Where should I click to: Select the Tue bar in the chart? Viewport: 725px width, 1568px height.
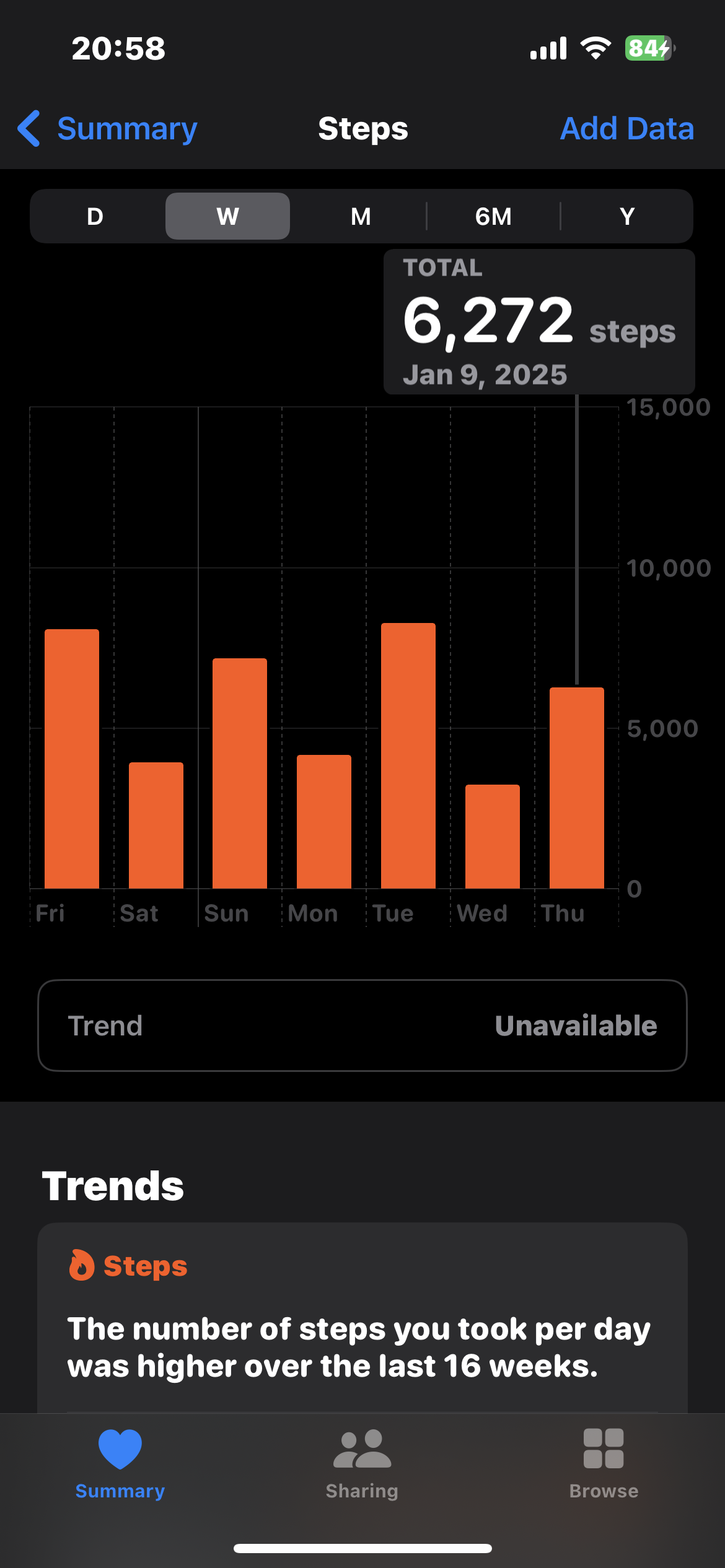point(408,756)
